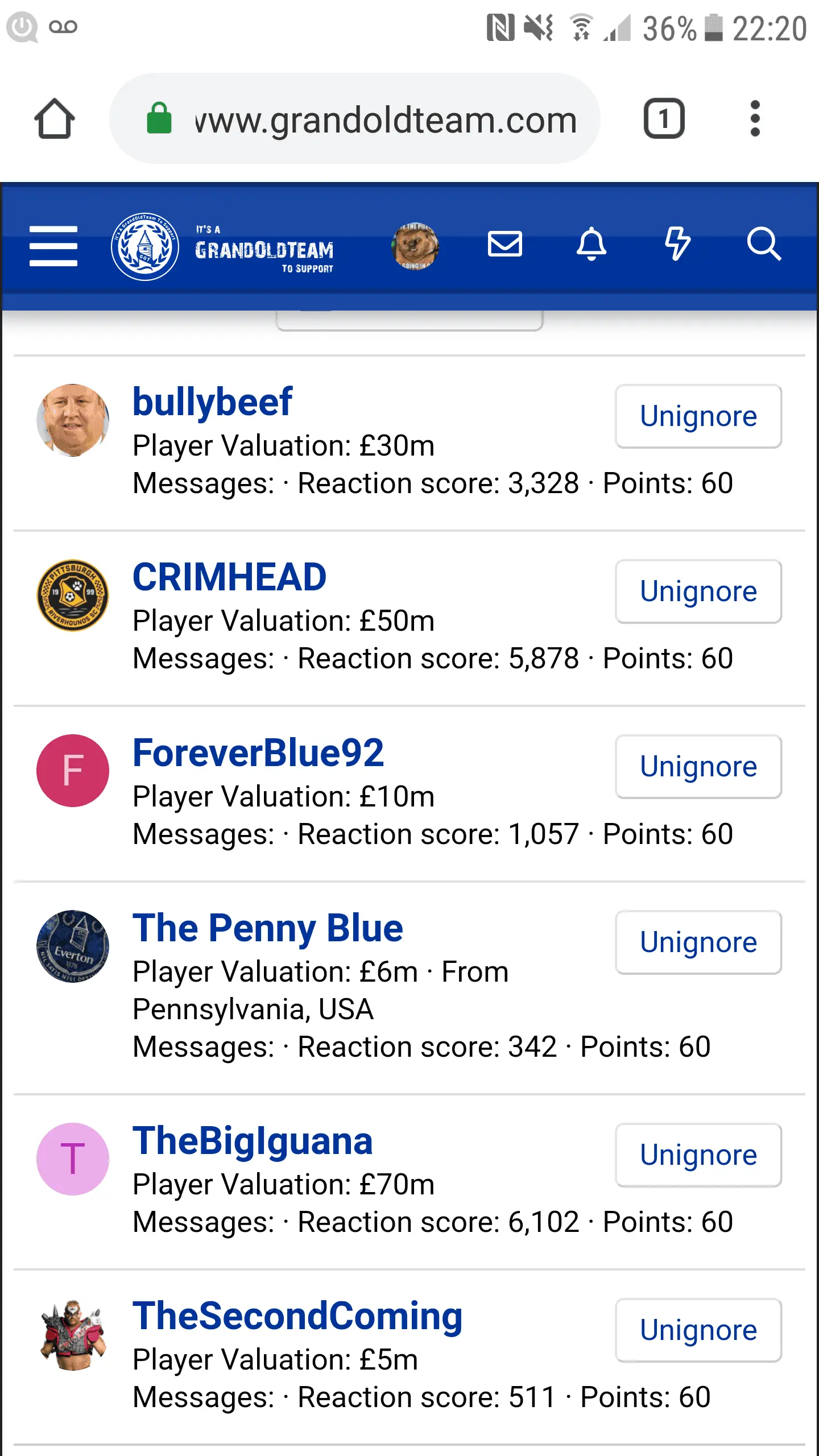The width and height of the screenshot is (819, 1456).
Task: Open bullybeef's profile link
Action: 212,402
